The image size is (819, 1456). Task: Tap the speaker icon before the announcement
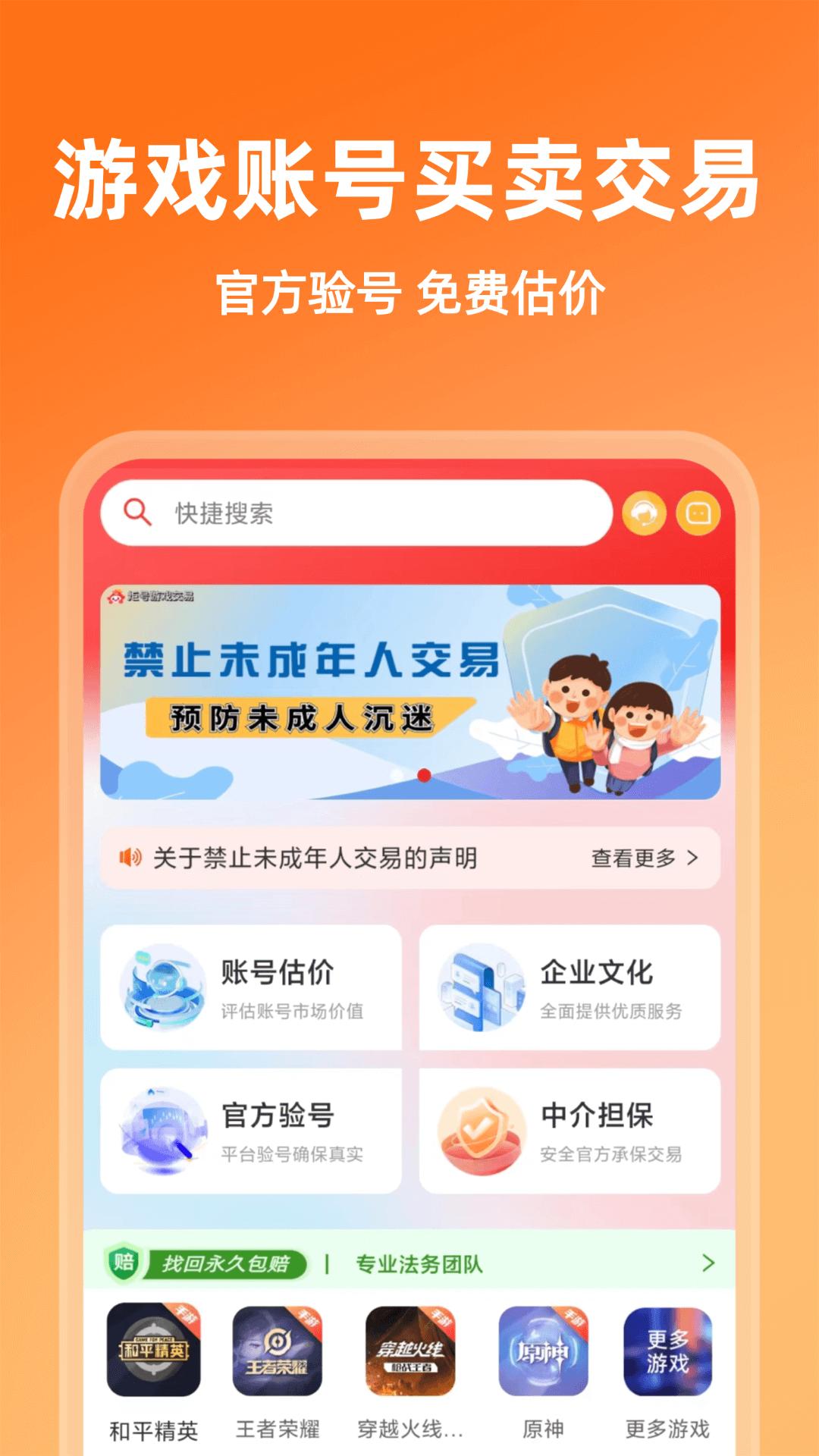coord(130,858)
